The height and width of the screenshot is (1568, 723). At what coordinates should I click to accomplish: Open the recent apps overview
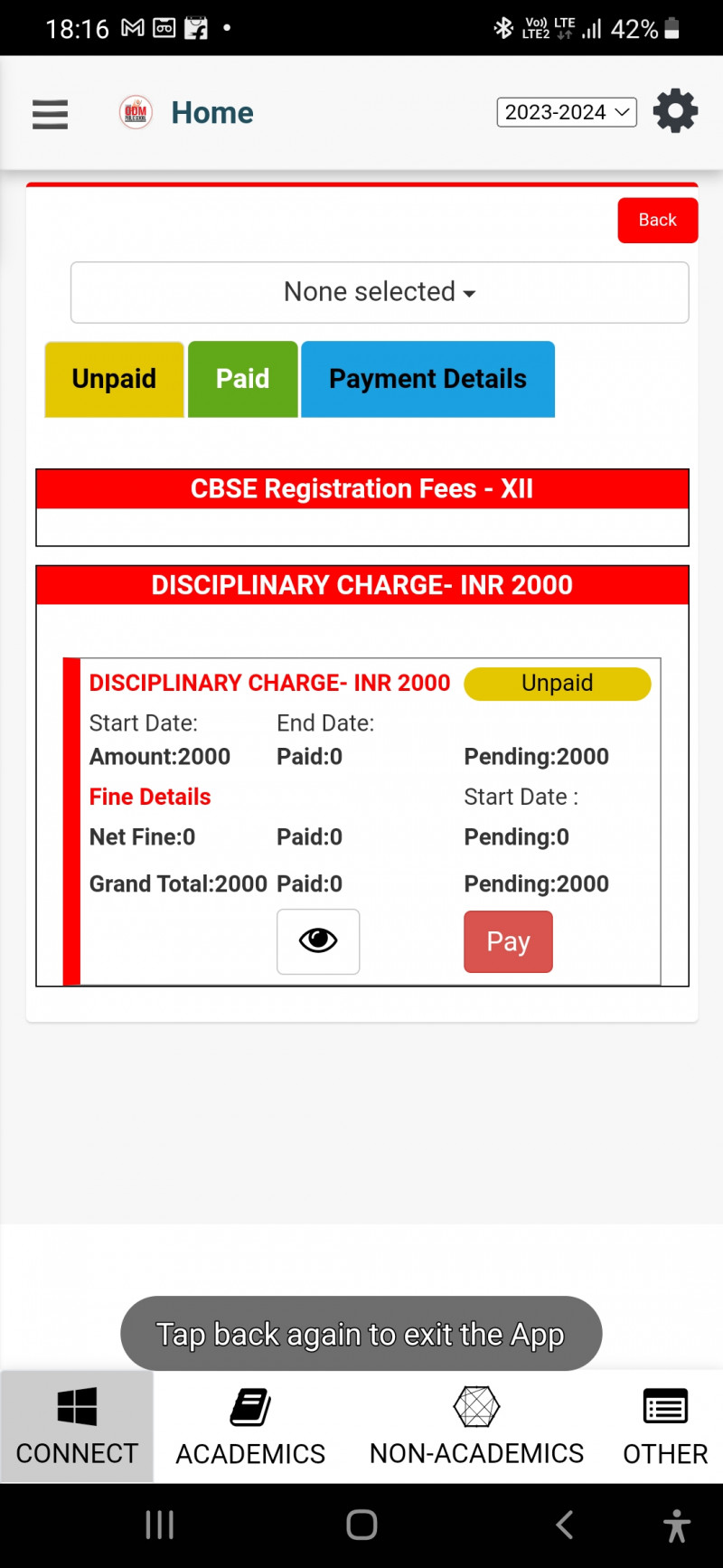(x=160, y=1525)
